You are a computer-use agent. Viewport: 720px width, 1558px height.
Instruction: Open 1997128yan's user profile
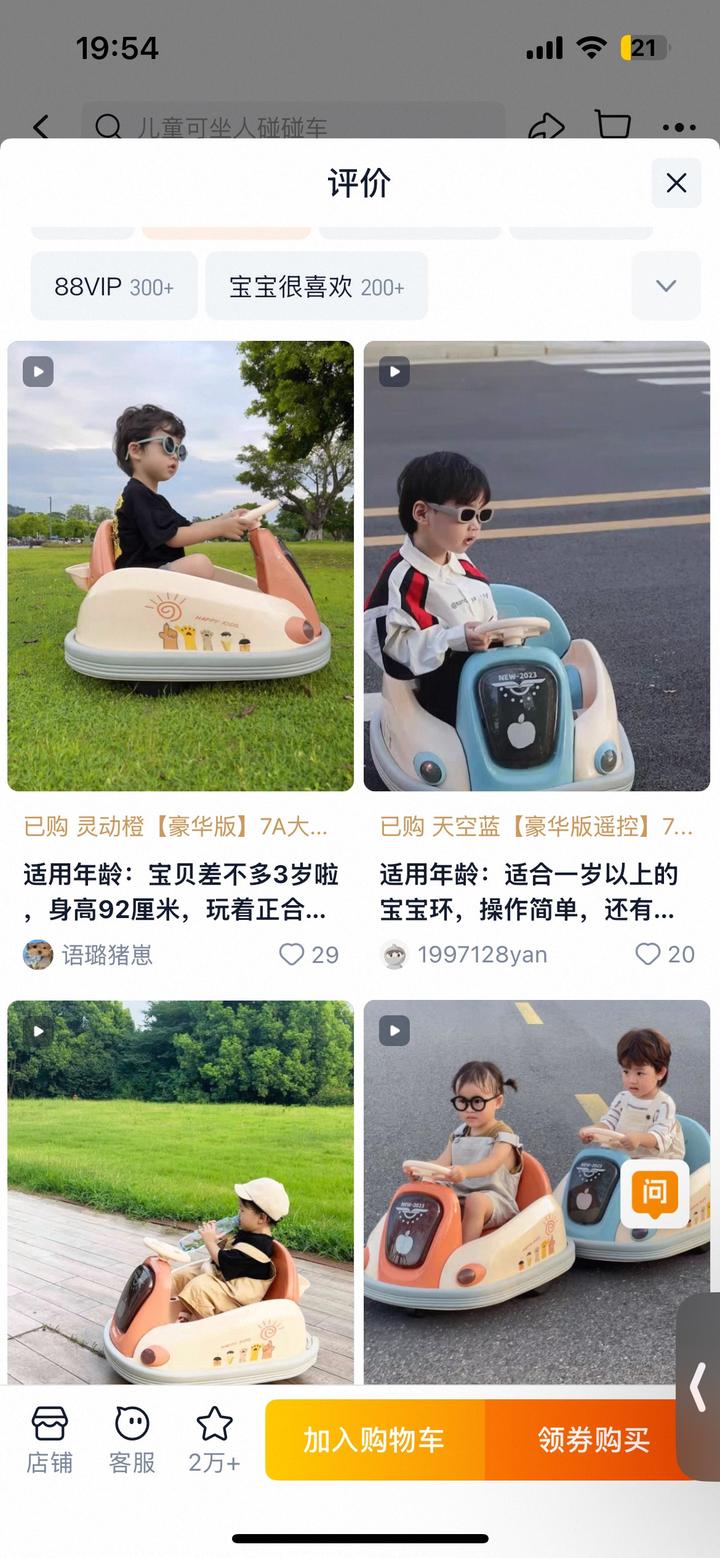[x=464, y=955]
